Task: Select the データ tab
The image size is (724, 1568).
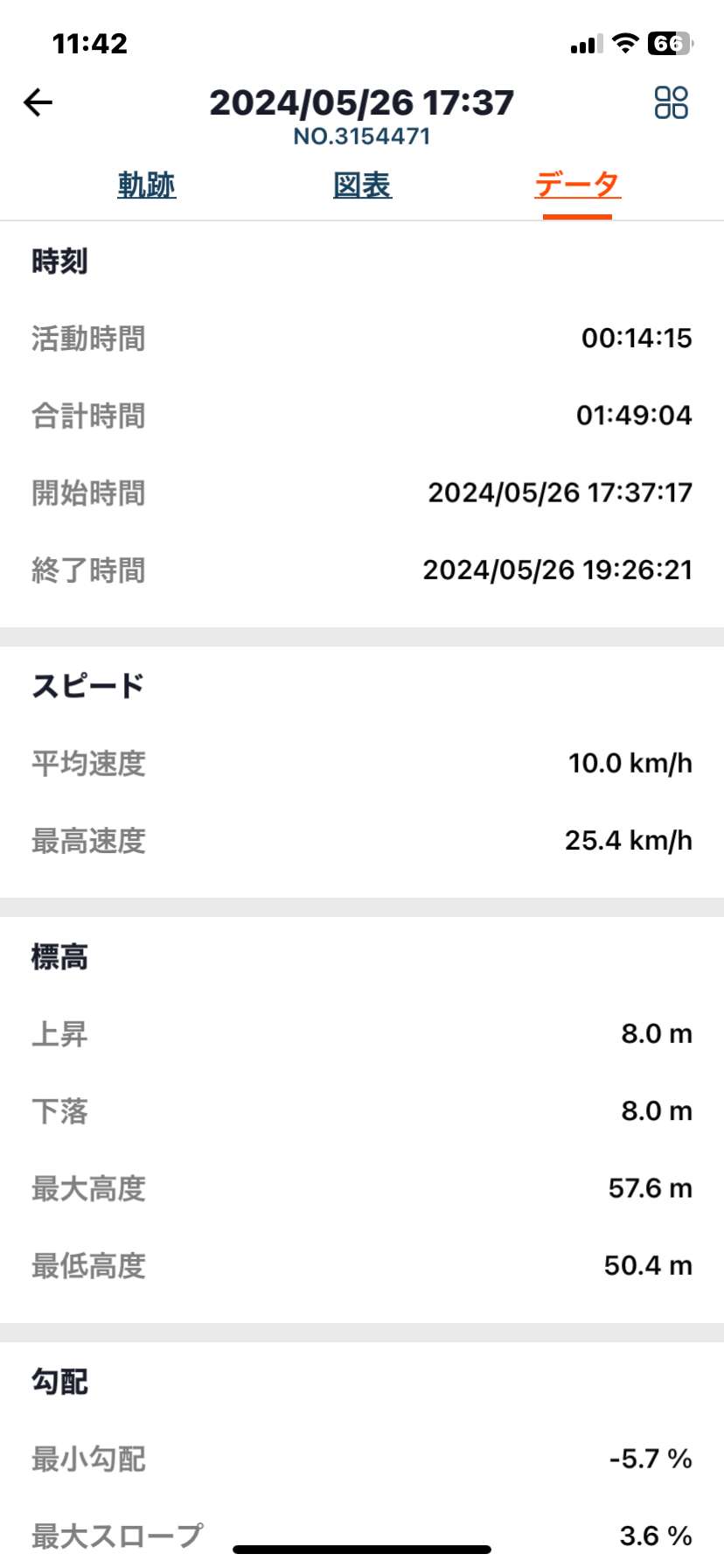Action: [577, 185]
